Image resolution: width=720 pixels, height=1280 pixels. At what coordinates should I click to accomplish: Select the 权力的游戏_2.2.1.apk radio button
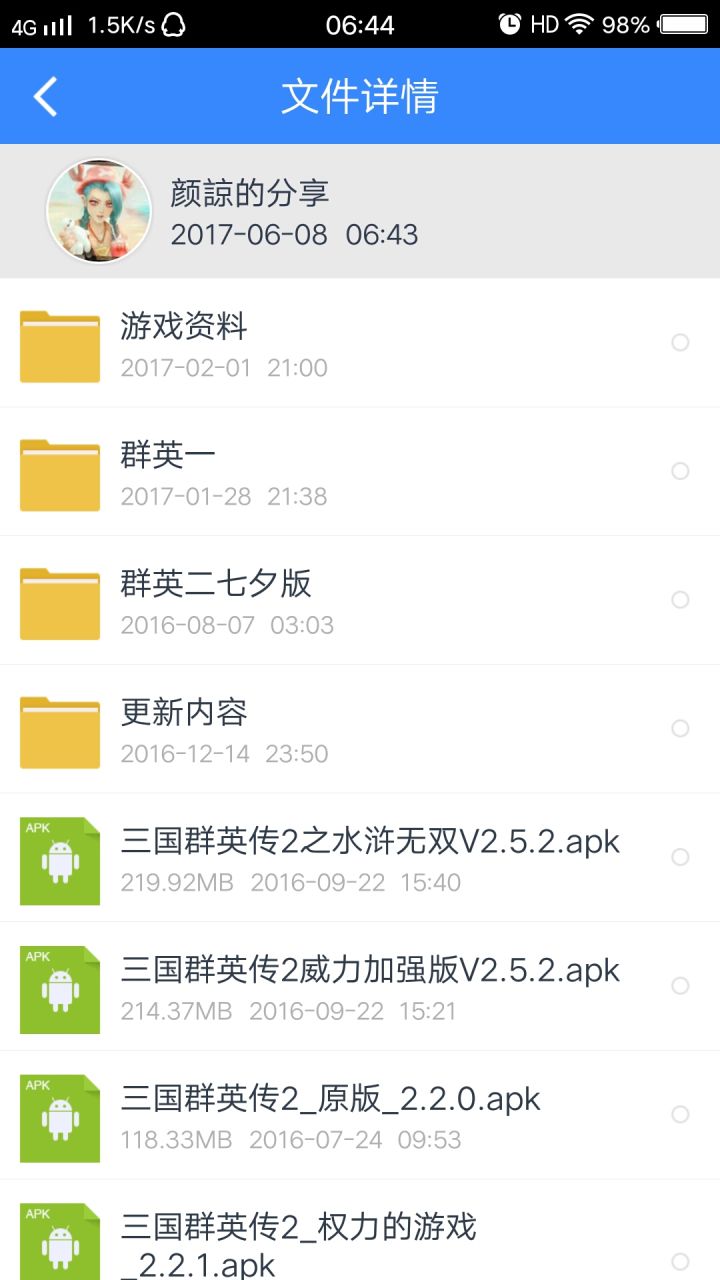point(680,1261)
